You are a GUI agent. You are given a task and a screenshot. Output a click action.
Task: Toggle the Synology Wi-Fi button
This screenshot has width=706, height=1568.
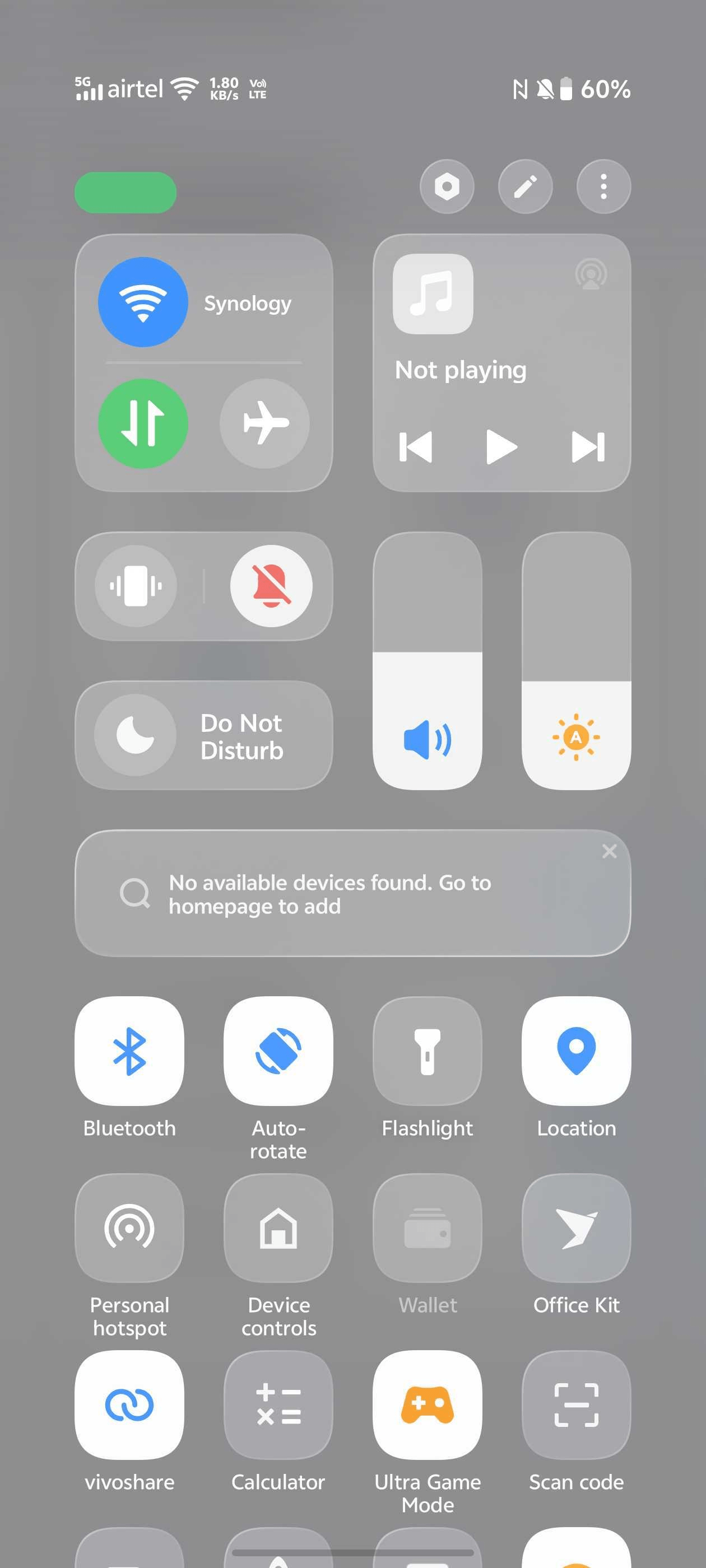(x=143, y=302)
